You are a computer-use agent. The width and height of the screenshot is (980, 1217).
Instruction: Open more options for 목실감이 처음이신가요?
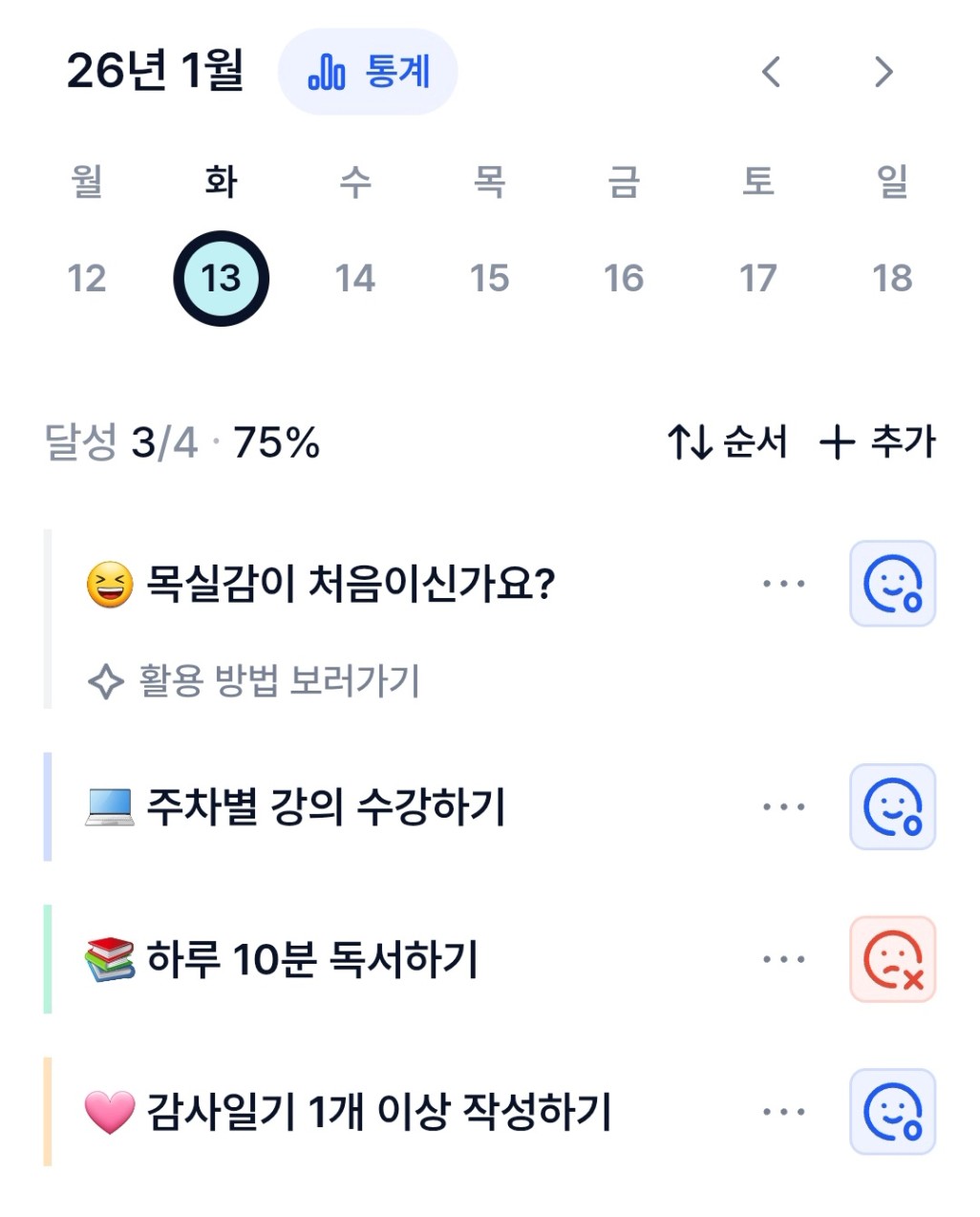784,584
